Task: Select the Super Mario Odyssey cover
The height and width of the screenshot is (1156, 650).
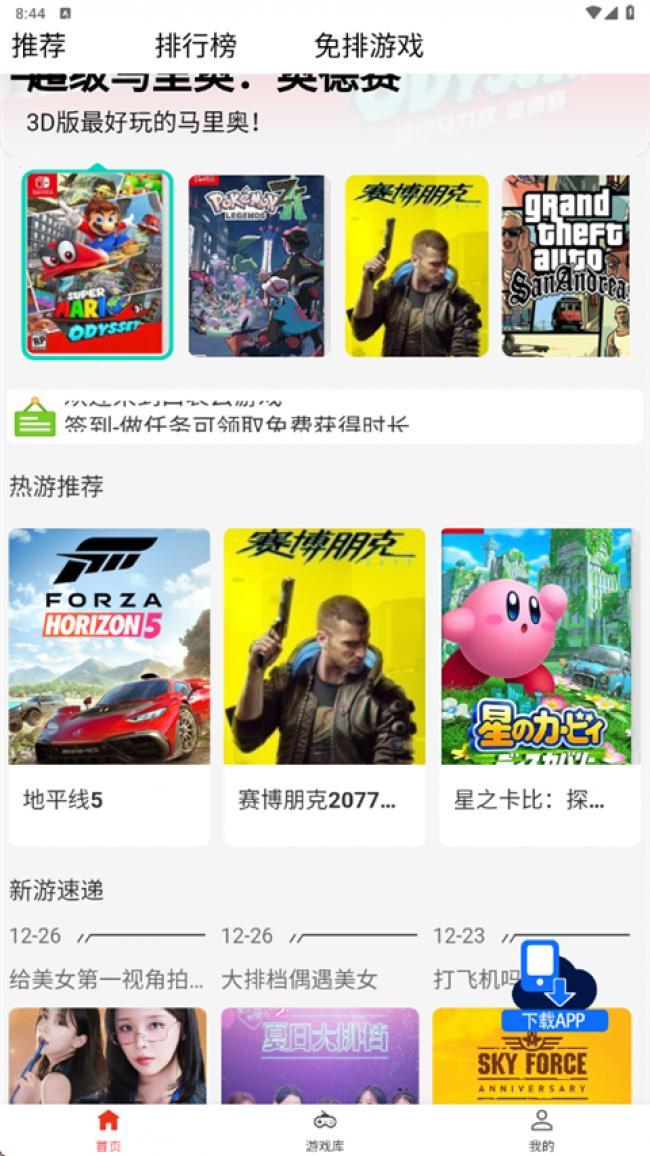Action: pos(97,265)
